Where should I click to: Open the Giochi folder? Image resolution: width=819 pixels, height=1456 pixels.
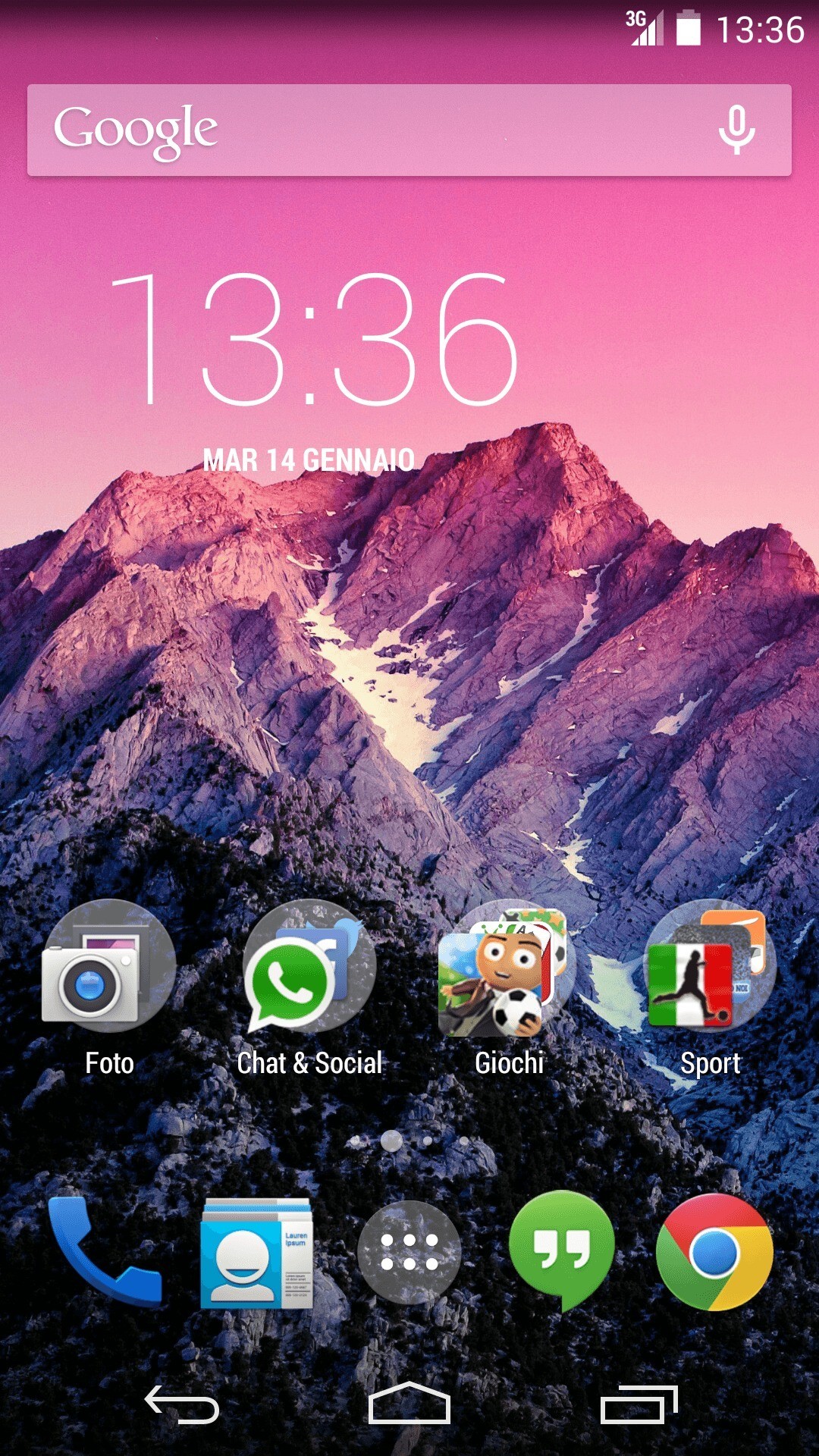[x=508, y=967]
